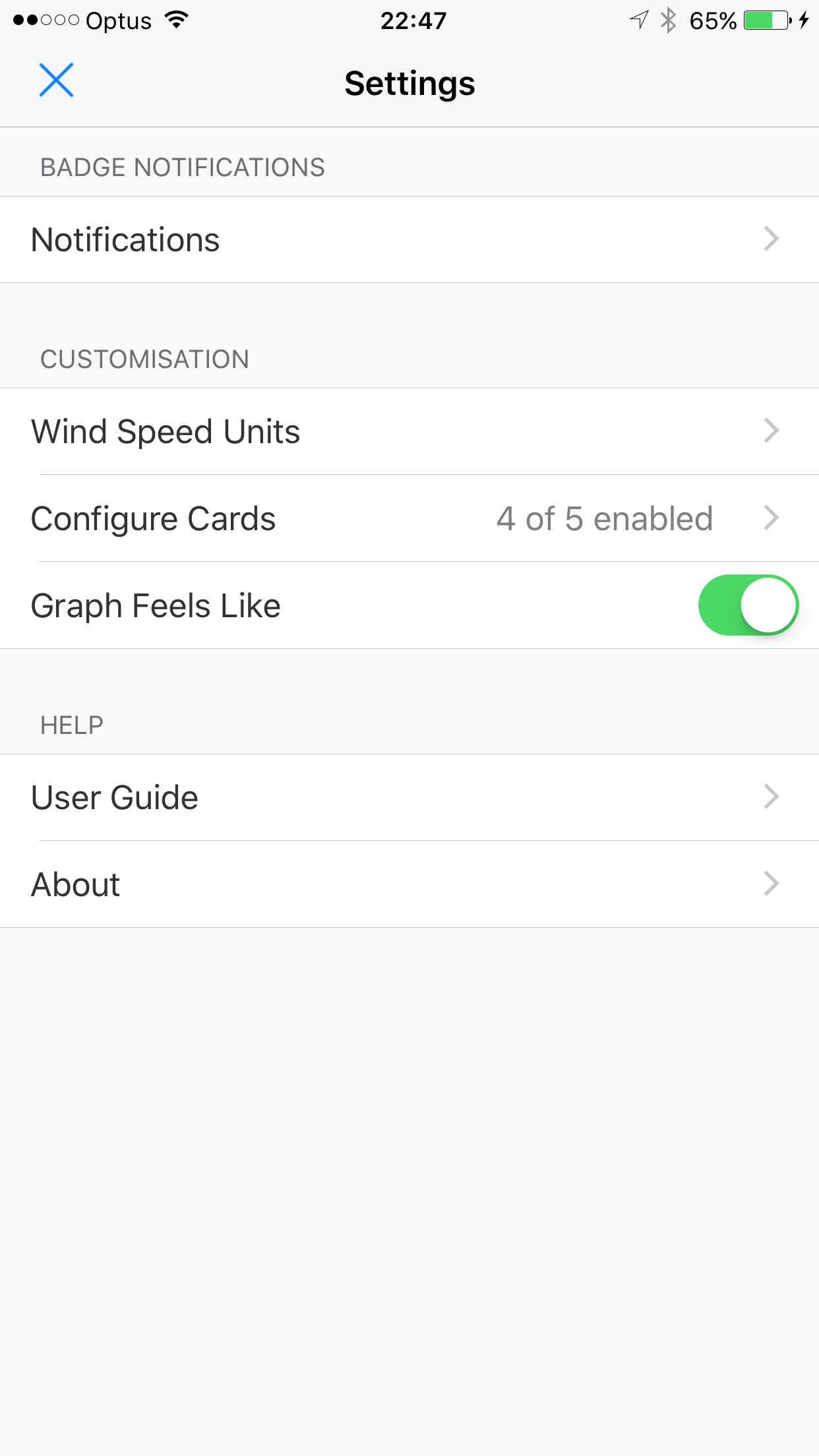Close the Settings screen

tap(56, 80)
